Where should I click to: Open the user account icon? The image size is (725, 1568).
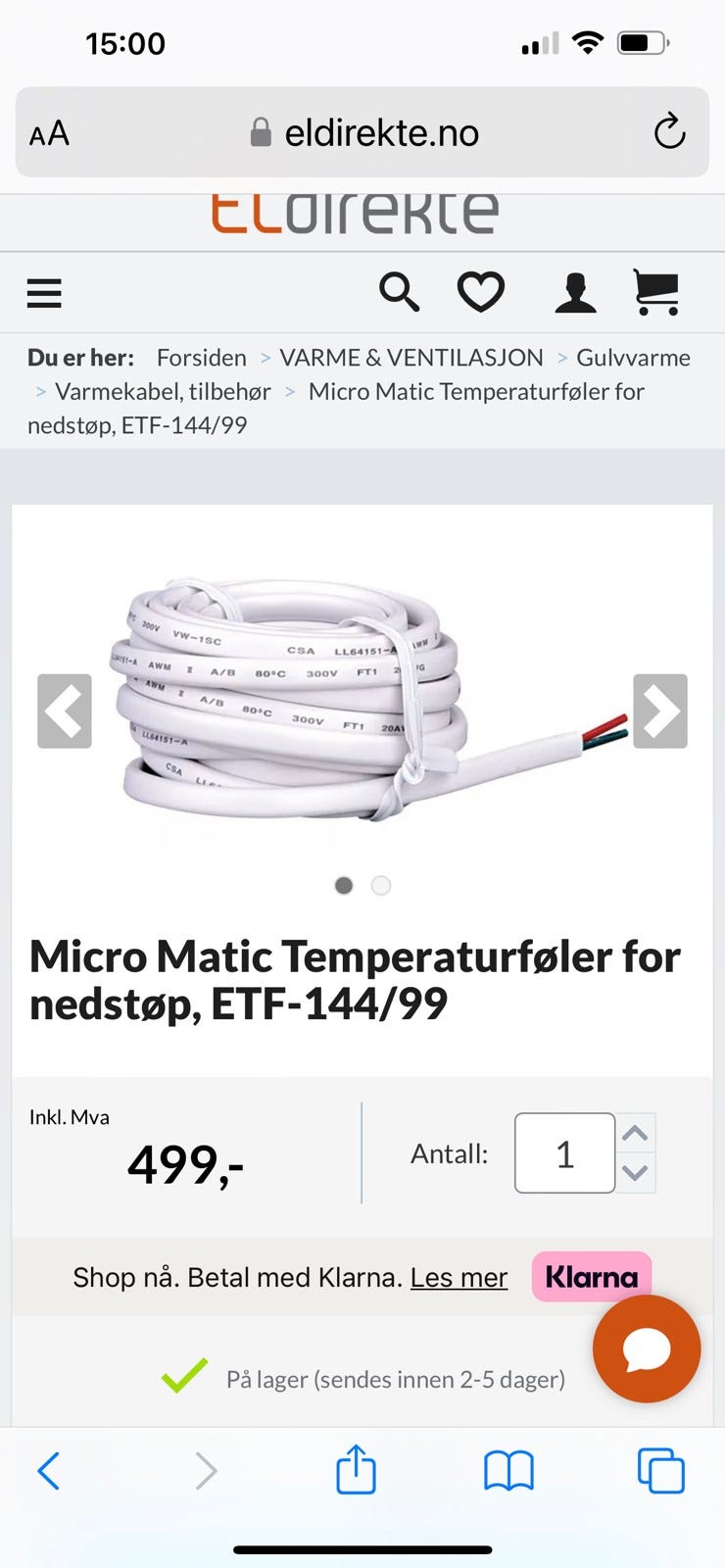575,293
